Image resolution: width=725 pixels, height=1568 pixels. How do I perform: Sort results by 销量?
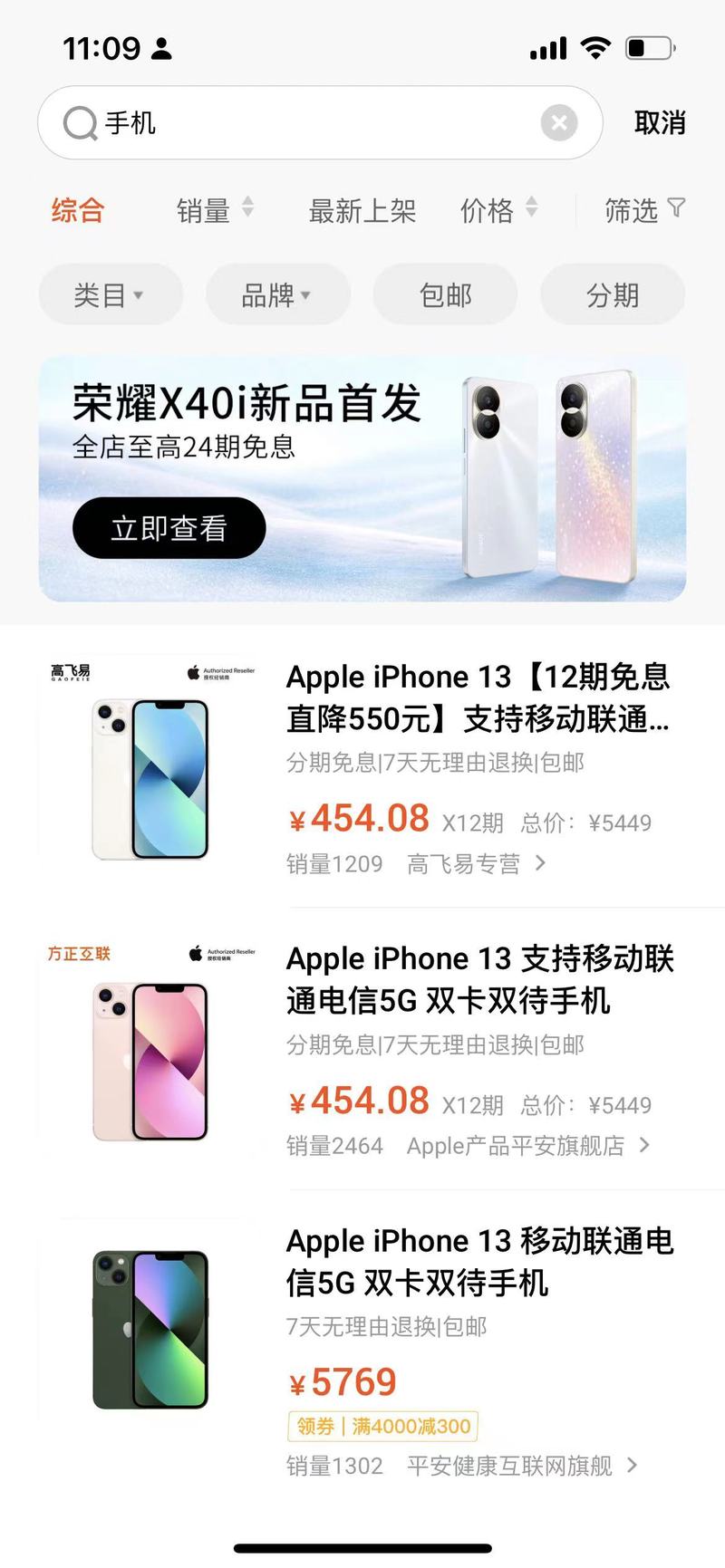(215, 211)
